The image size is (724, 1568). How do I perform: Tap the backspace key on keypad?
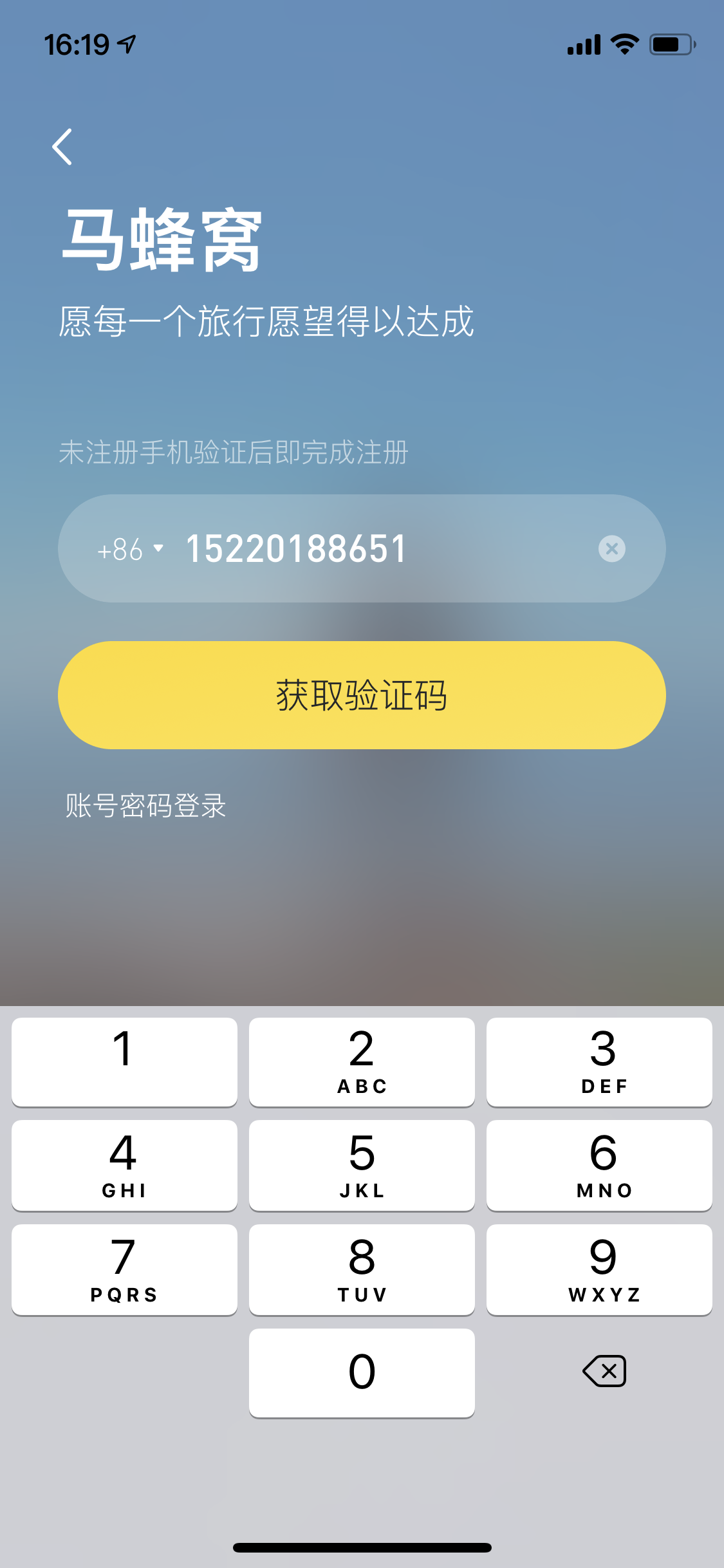coord(604,1370)
